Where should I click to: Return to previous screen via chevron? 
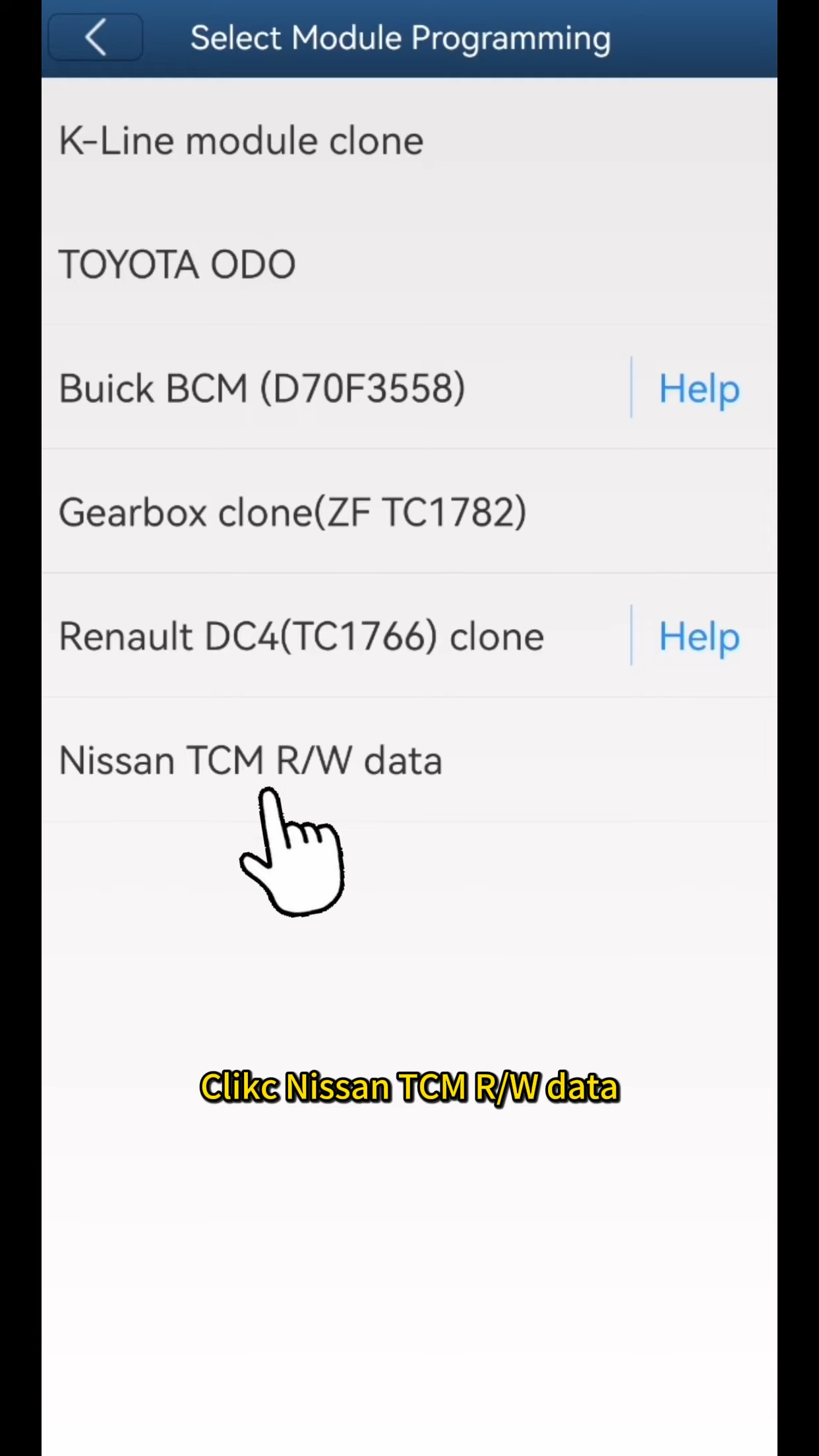95,36
